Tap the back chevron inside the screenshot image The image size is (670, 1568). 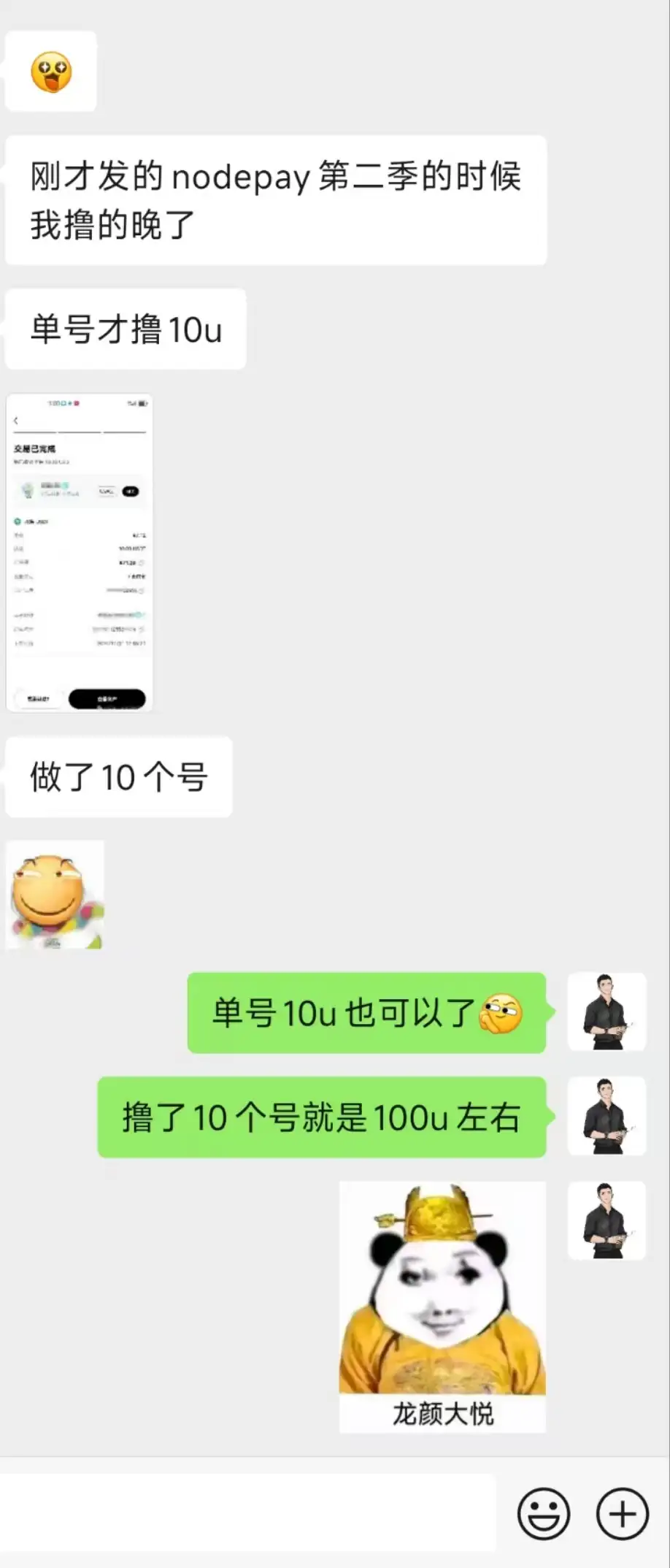click(x=16, y=420)
